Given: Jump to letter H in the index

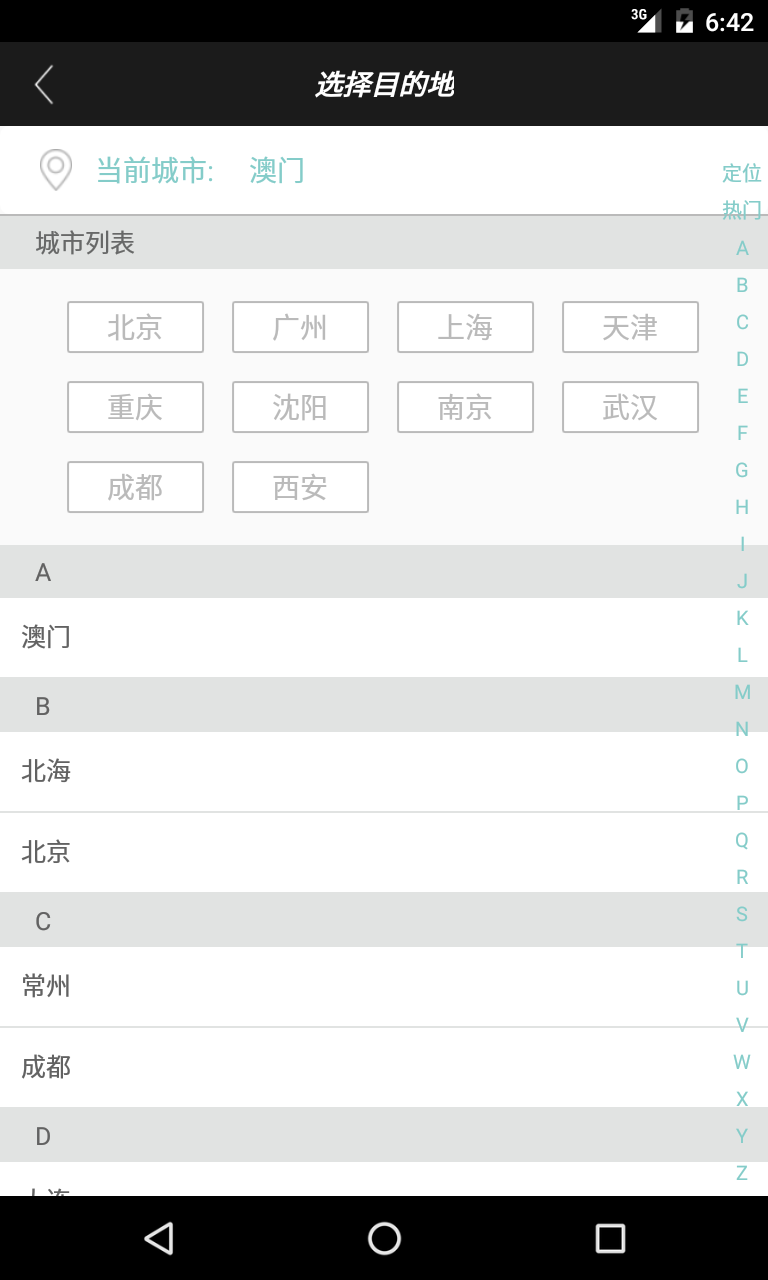Looking at the screenshot, I should (x=742, y=507).
